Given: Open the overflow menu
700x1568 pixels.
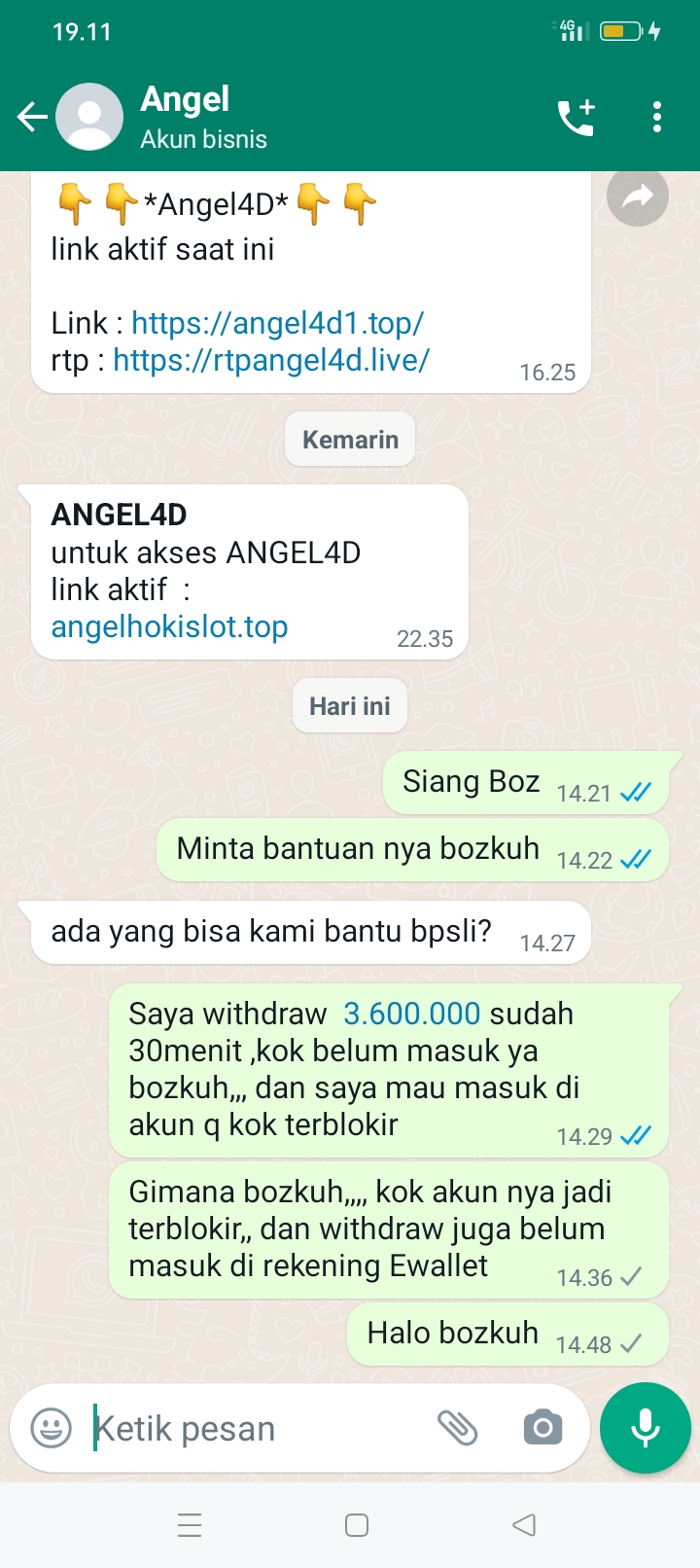Looking at the screenshot, I should click(657, 117).
